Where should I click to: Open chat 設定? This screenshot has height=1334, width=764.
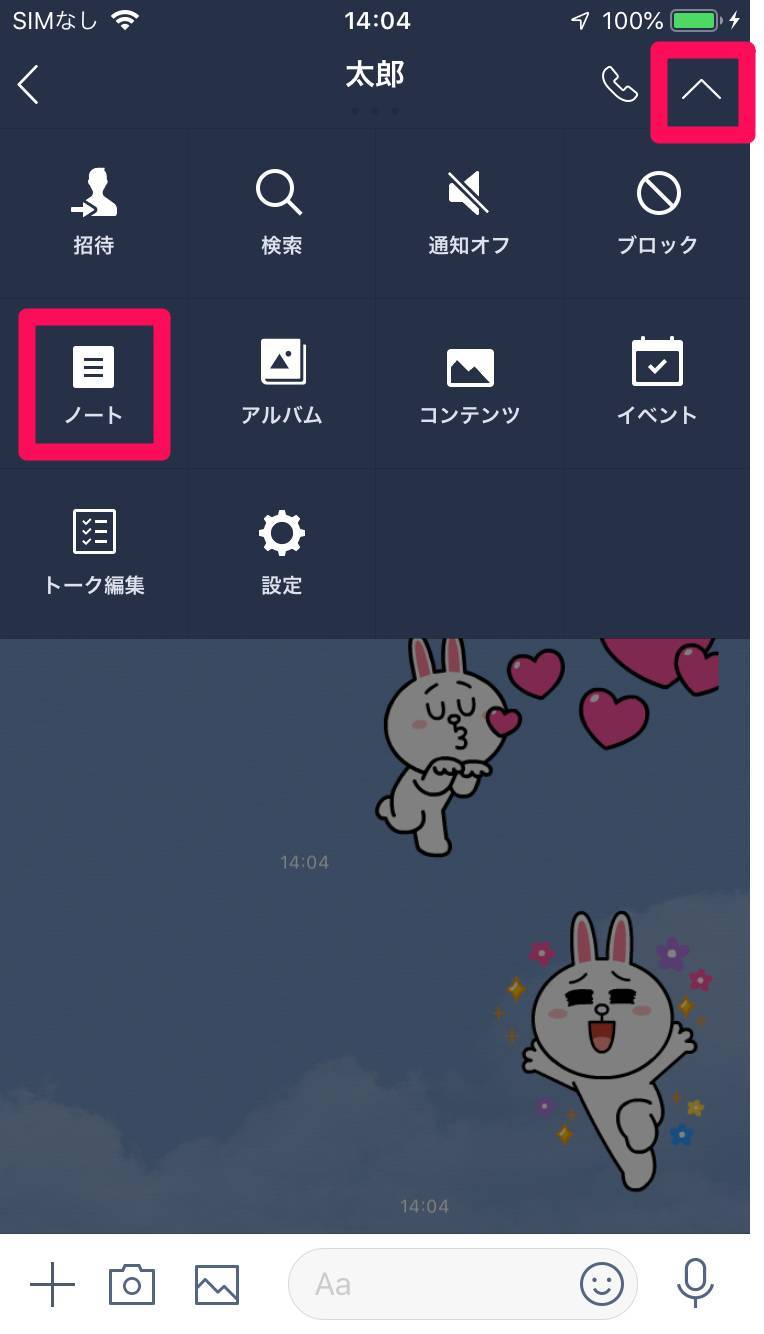[281, 553]
